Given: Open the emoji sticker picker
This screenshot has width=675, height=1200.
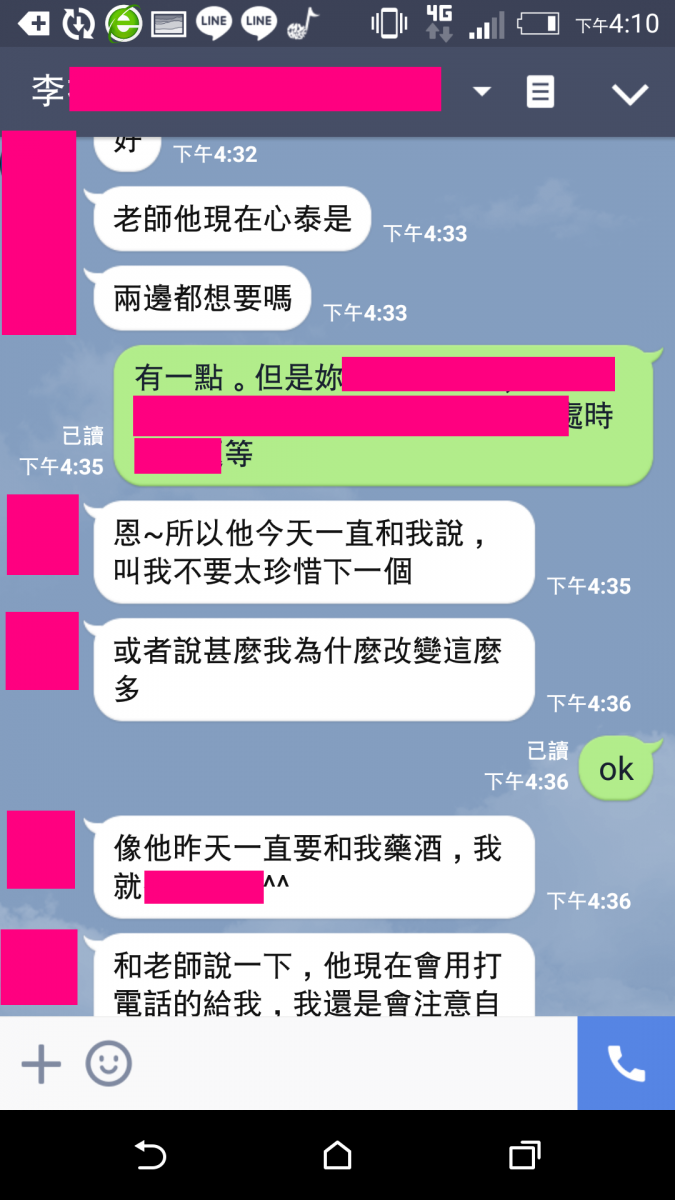Looking at the screenshot, I should tap(108, 1063).
